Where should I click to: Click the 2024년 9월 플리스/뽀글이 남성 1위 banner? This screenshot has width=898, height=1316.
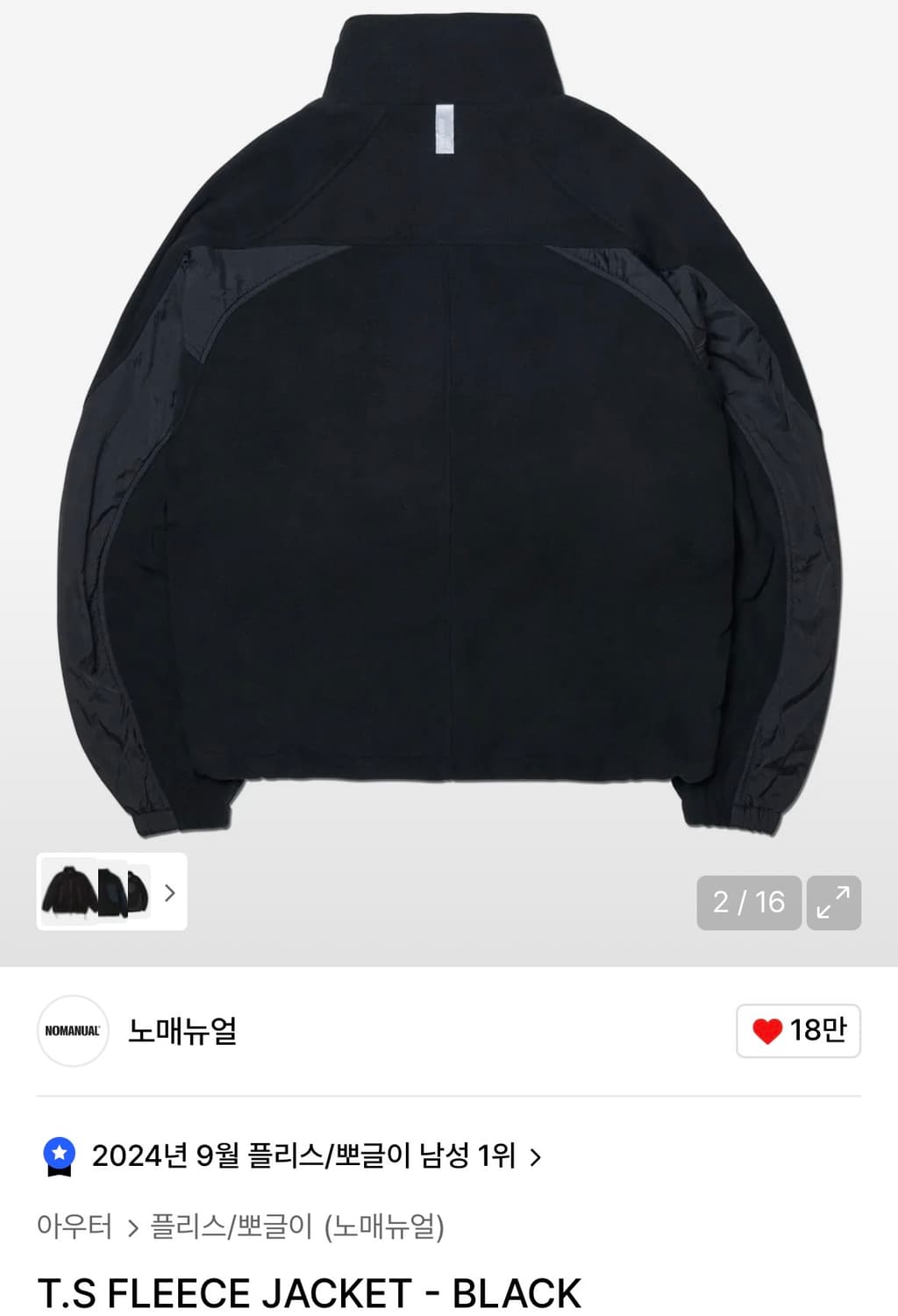click(307, 1156)
